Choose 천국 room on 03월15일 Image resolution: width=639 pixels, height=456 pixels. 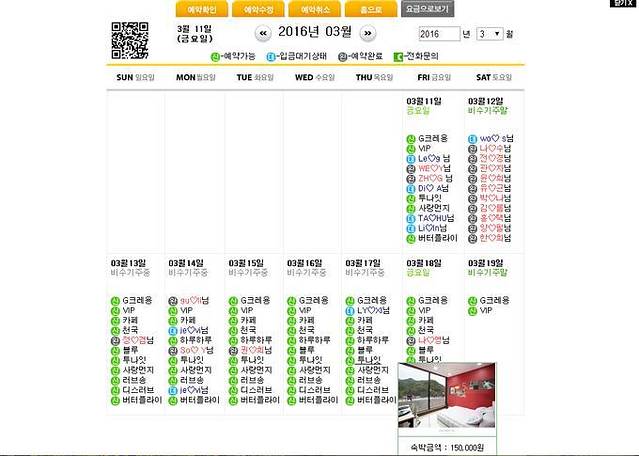pos(248,330)
